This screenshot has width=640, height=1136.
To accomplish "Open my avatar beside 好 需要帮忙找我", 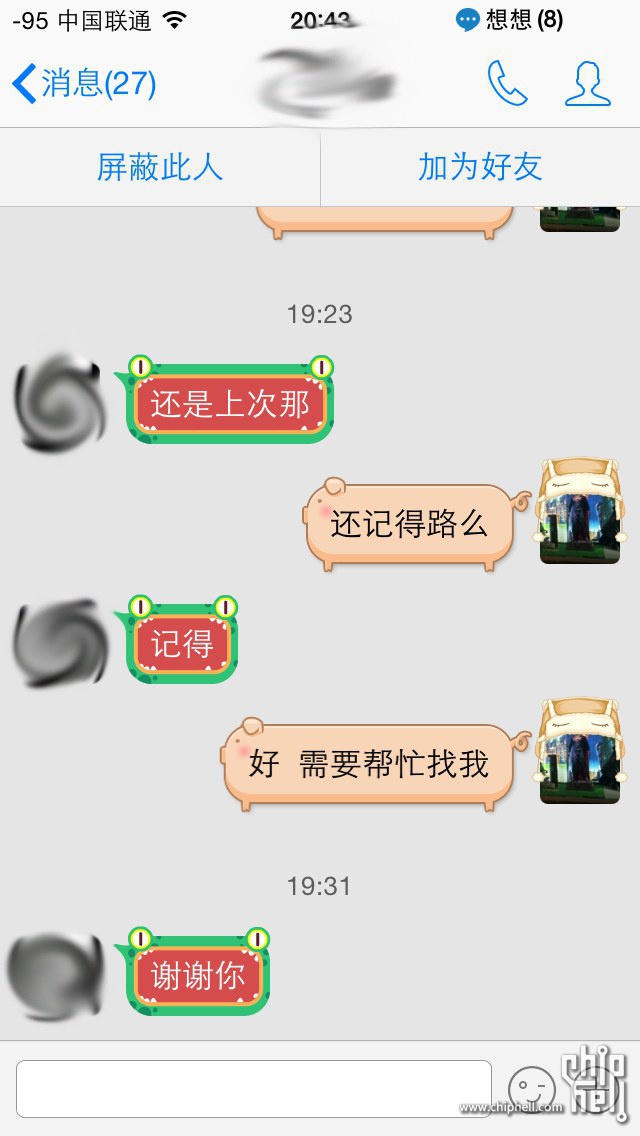I will click(578, 752).
